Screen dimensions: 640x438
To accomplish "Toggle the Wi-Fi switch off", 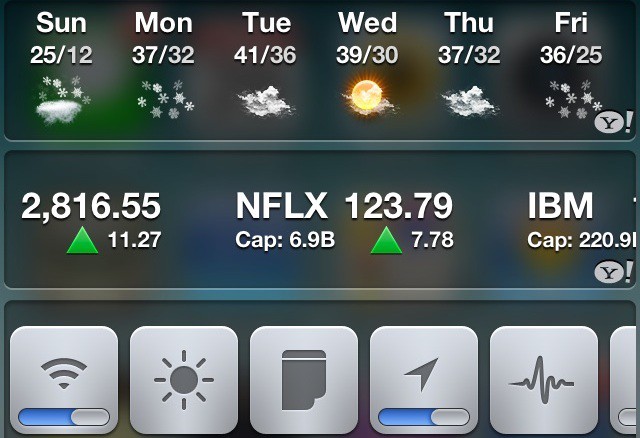I will tap(63, 381).
